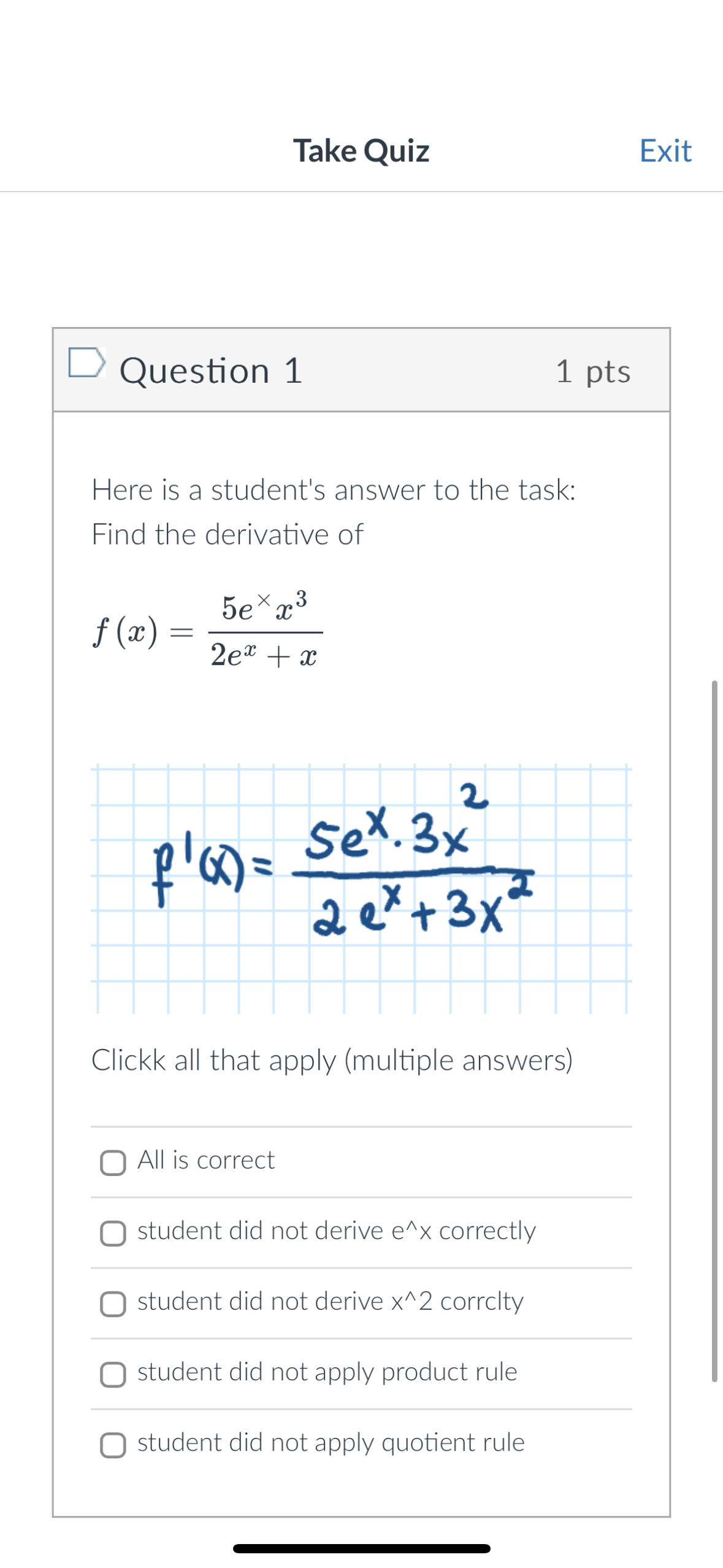
Task: Check the "All is correct" checkbox
Action: tap(114, 1161)
